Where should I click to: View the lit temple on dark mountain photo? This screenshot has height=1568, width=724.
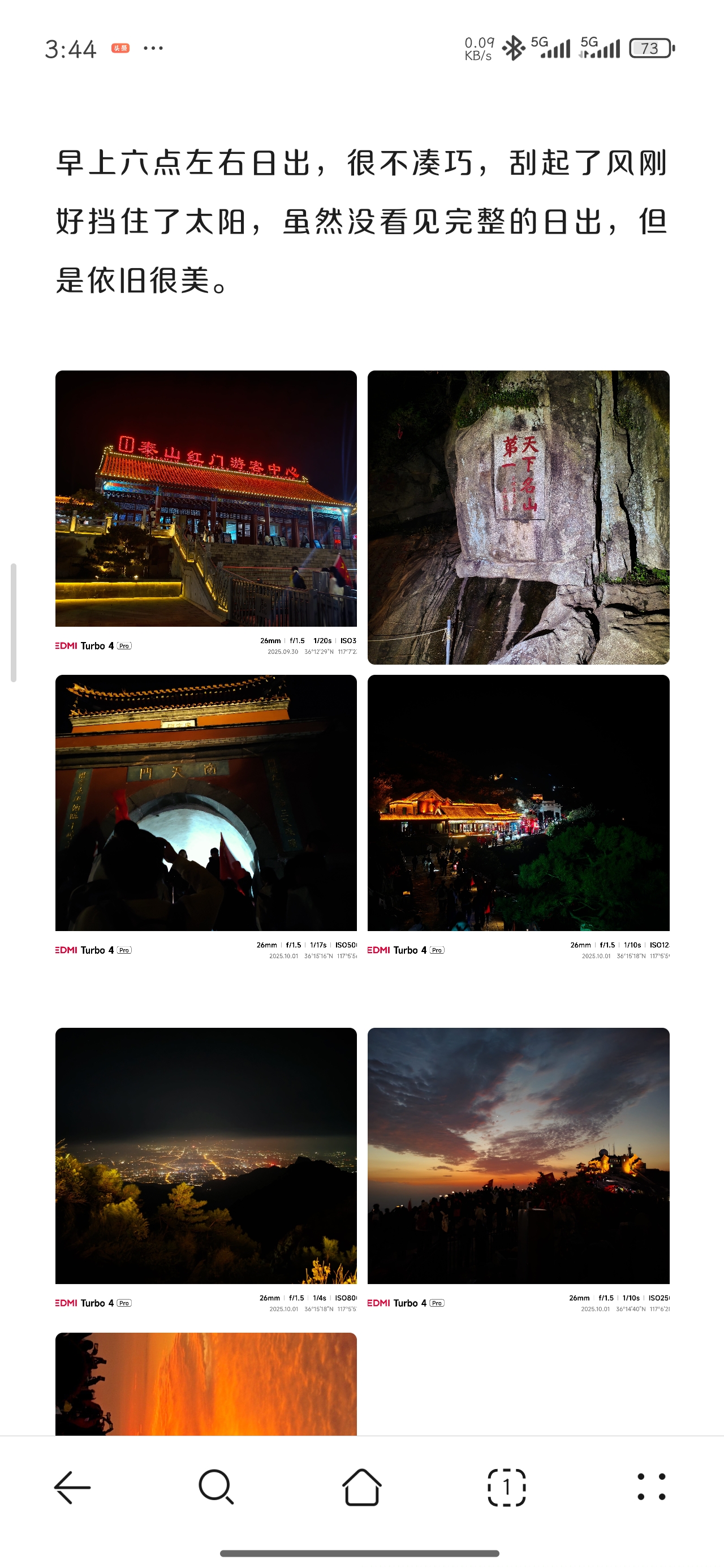[518, 802]
